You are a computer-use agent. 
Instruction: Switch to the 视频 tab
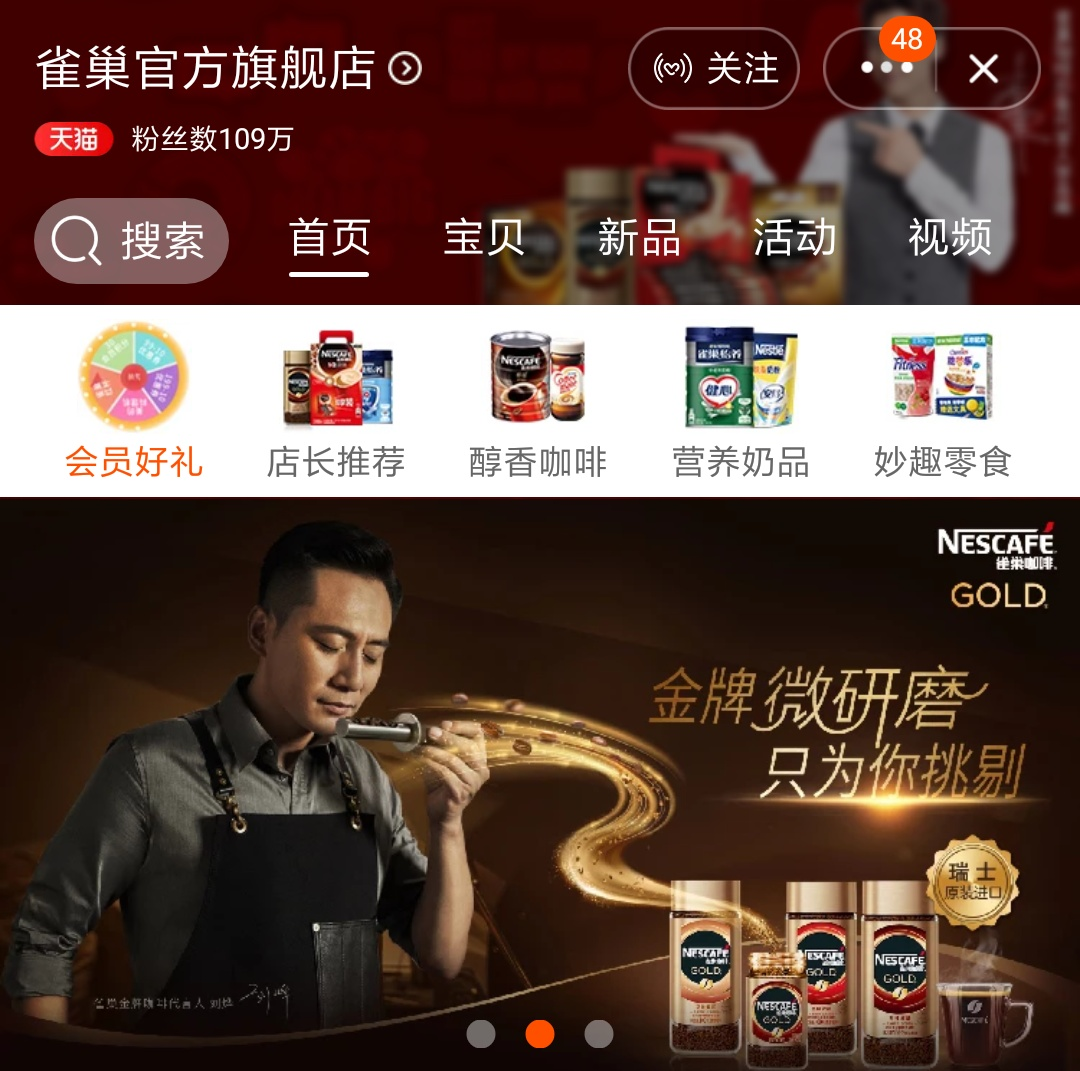pos(949,239)
